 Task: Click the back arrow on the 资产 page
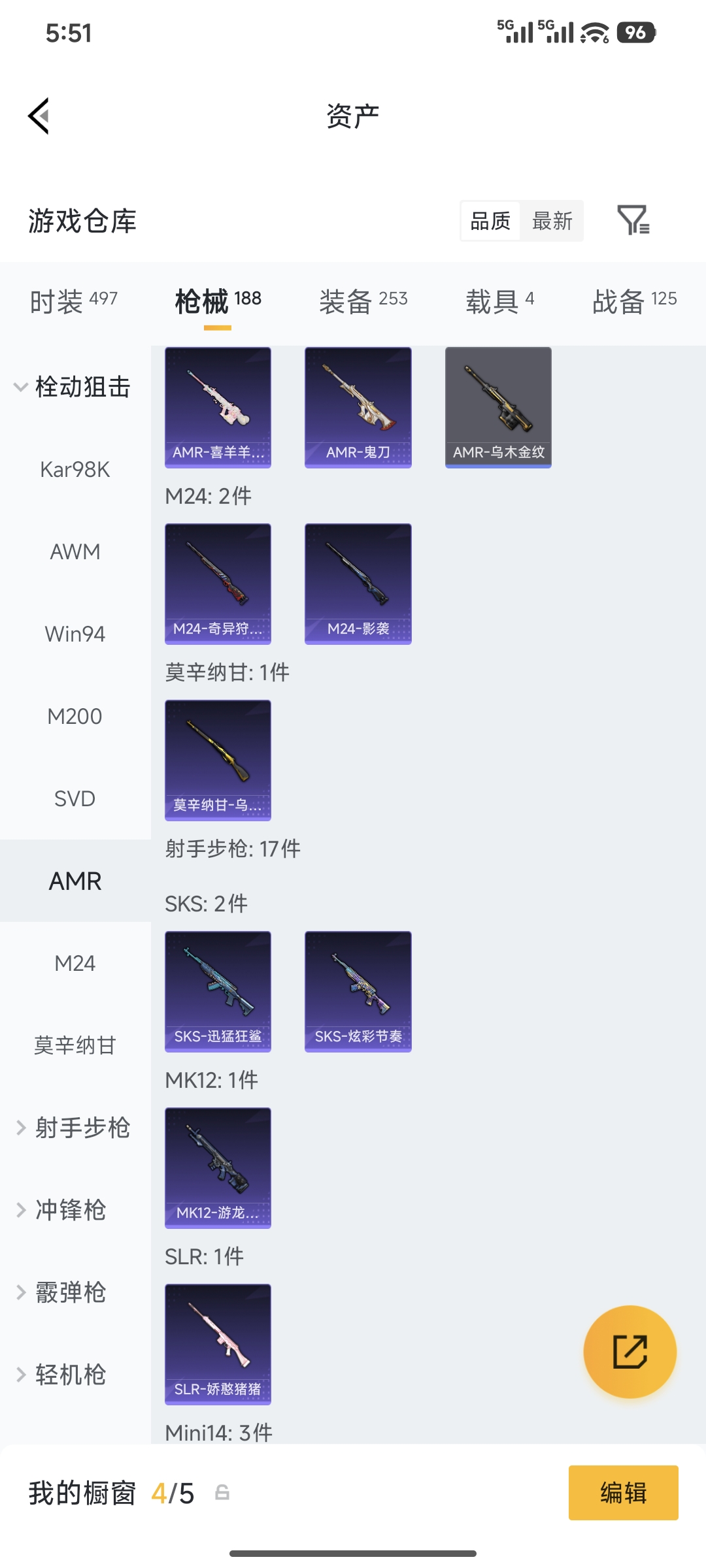(37, 115)
